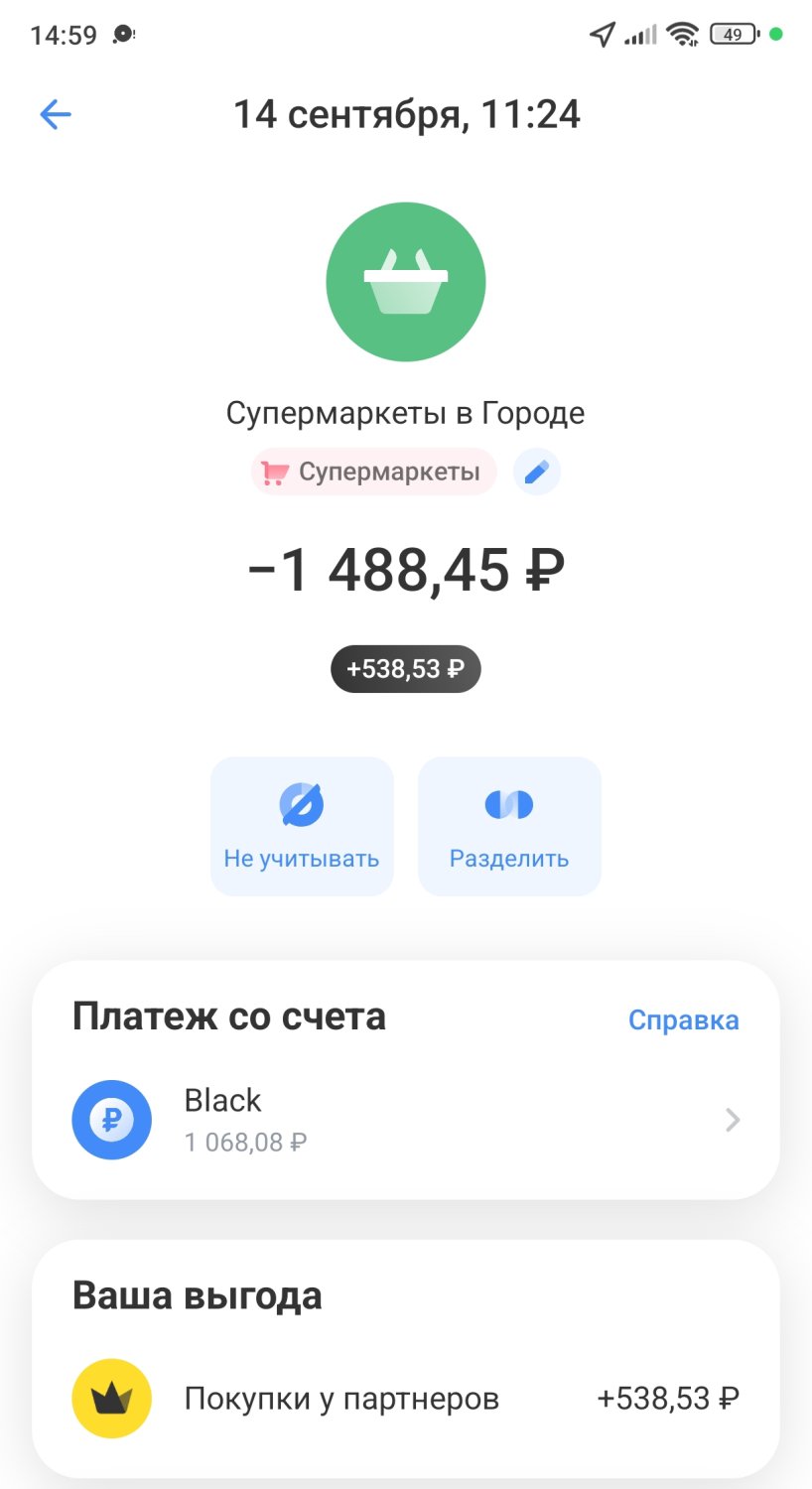This screenshot has height=1489, width=812.
Task: Edit the category with the pencil icon
Action: tap(536, 473)
